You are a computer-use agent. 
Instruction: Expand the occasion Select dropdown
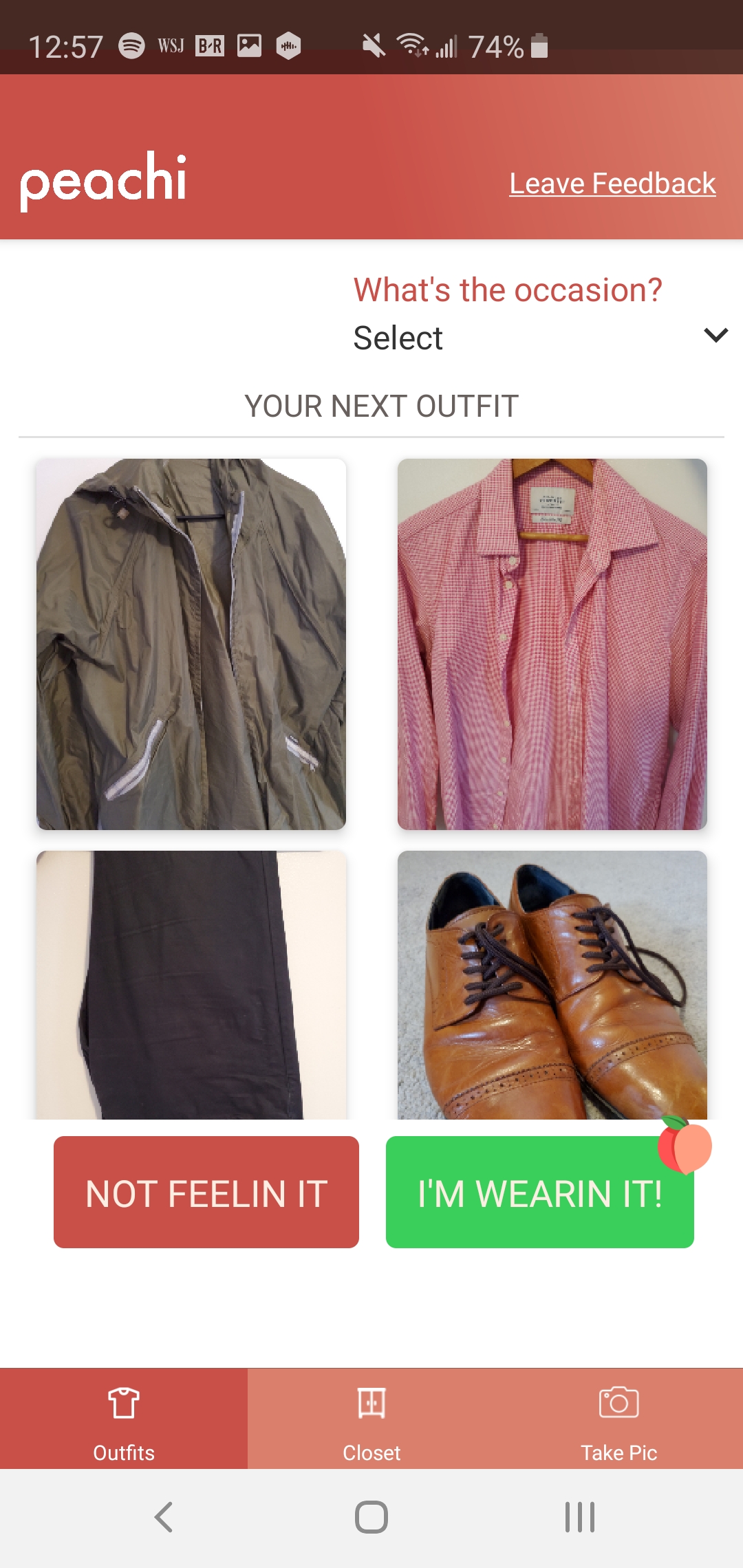(x=540, y=337)
